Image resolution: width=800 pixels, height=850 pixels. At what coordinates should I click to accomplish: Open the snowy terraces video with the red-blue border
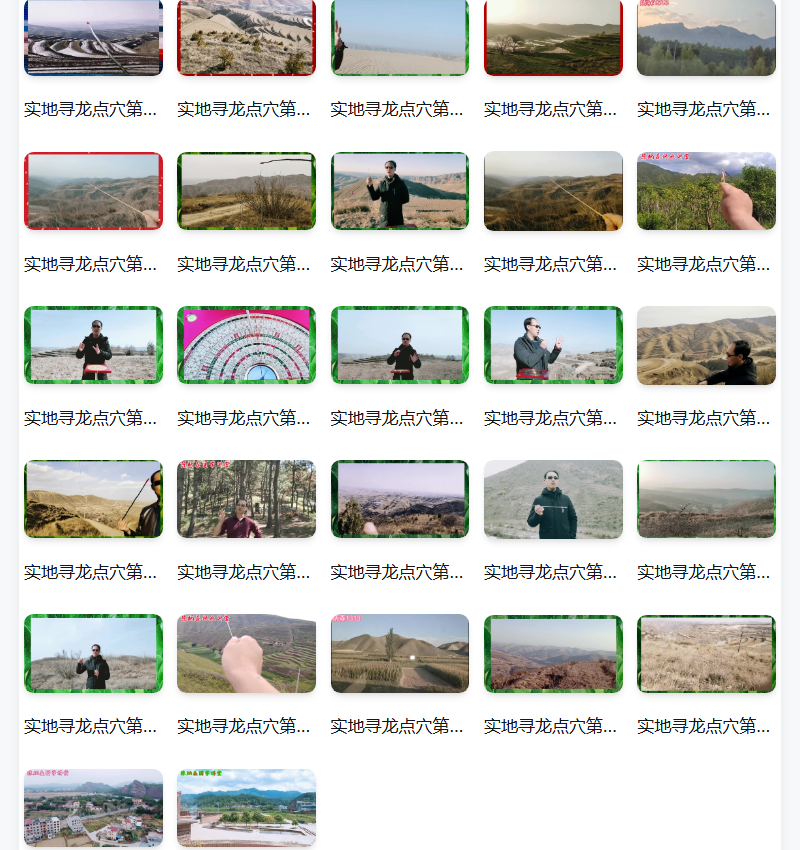pos(93,38)
